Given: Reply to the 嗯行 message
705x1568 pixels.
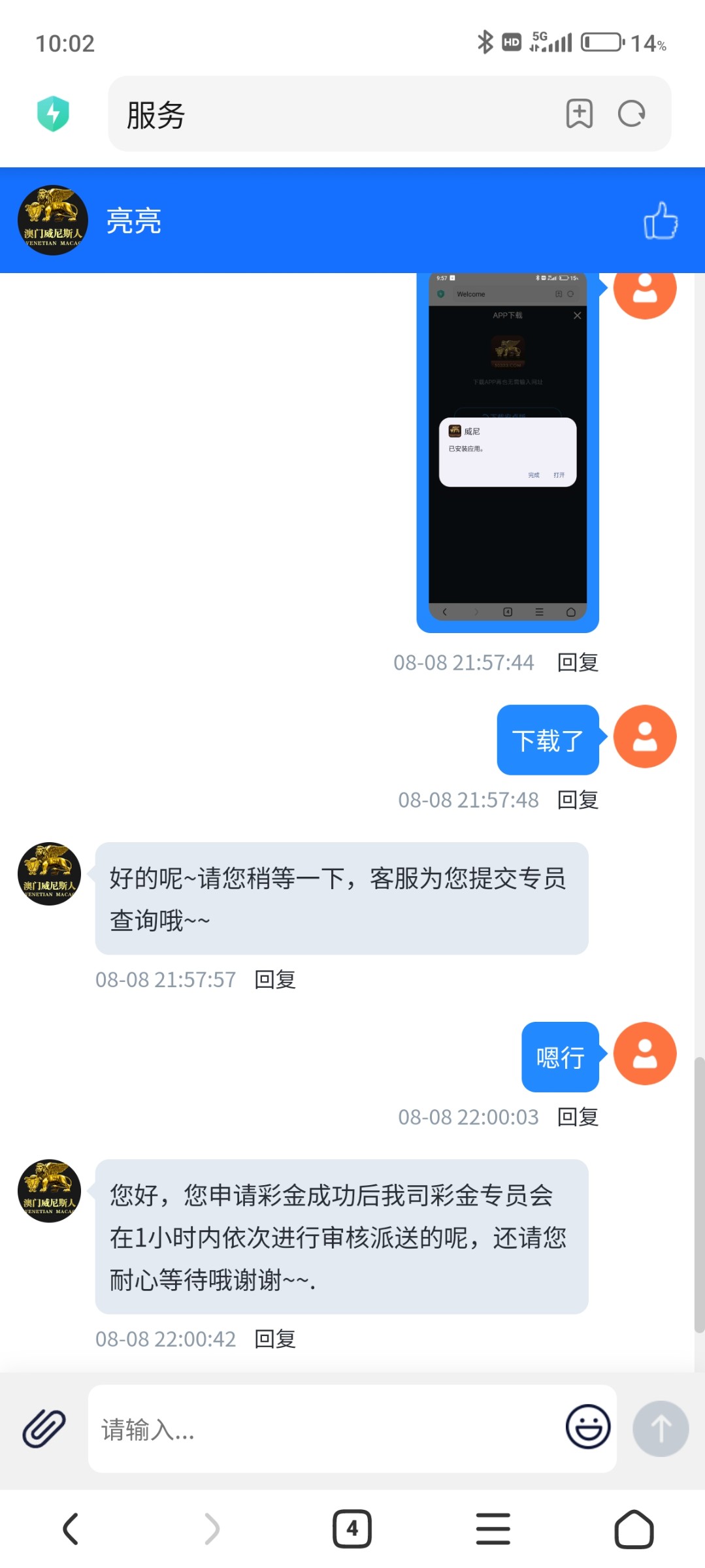Looking at the screenshot, I should point(578,1117).
